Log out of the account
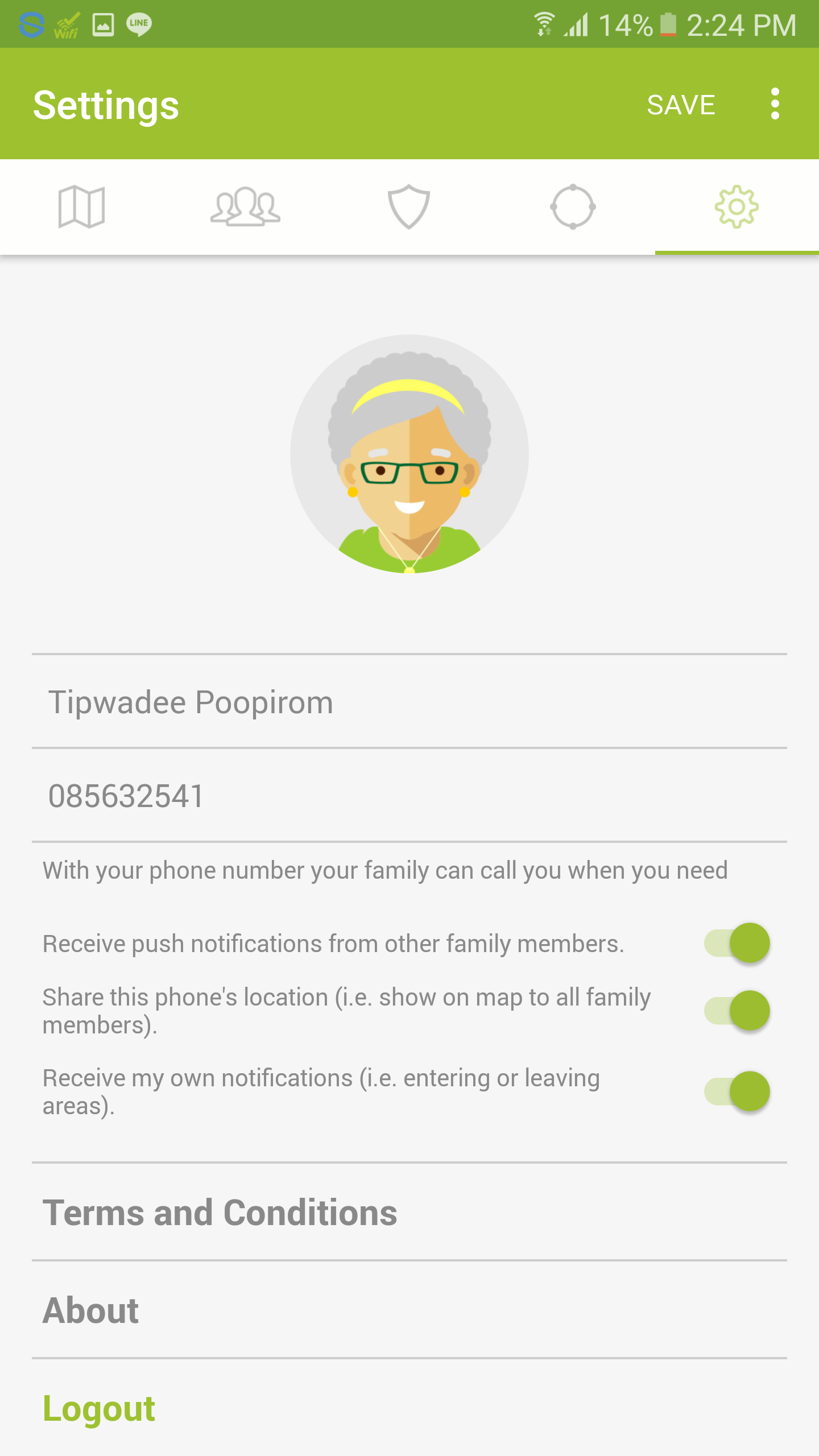 click(99, 1408)
